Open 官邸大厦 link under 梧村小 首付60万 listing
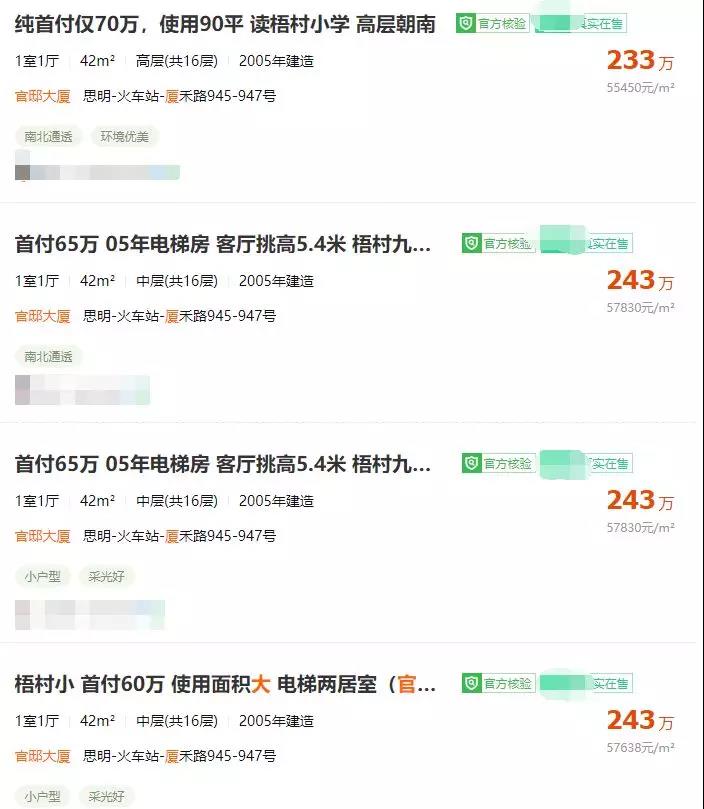This screenshot has width=704, height=809. pos(42,755)
